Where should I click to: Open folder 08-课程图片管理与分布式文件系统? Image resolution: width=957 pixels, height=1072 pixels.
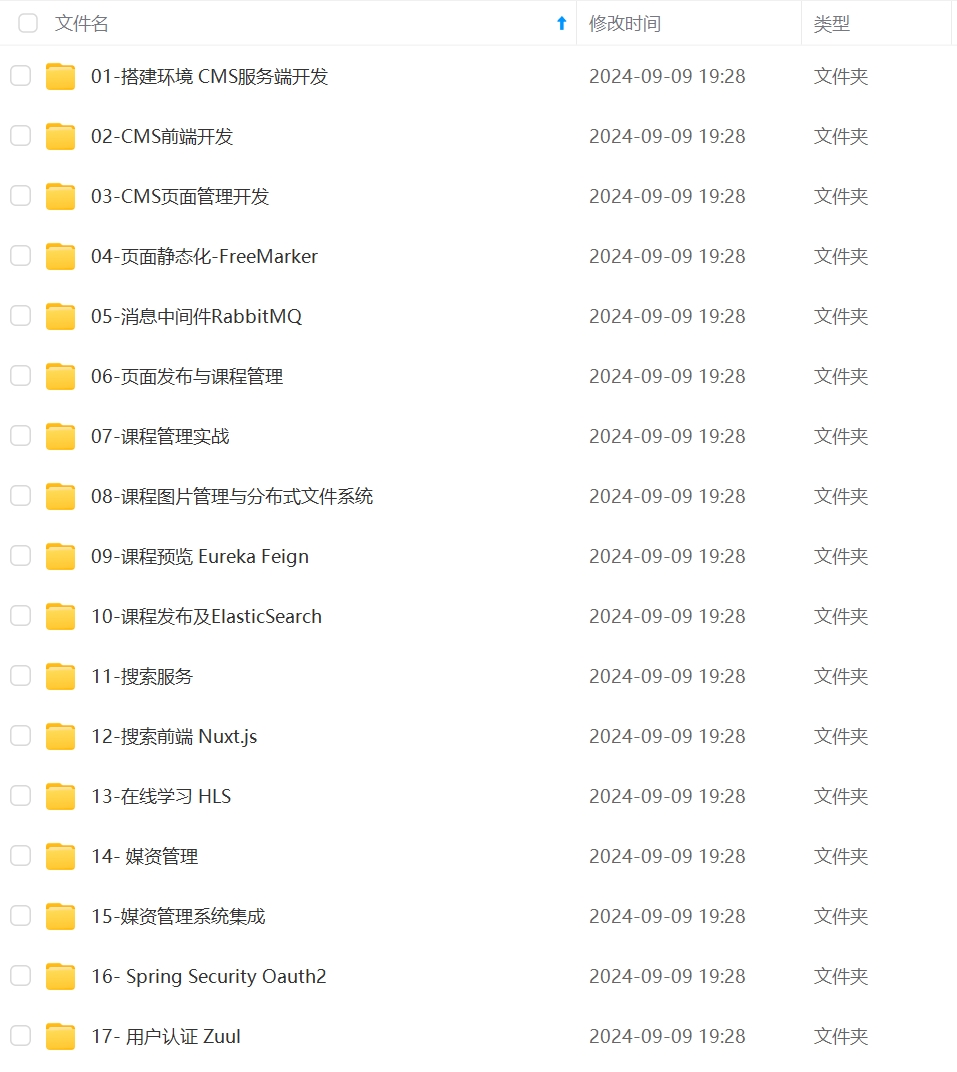pyautogui.click(x=232, y=496)
